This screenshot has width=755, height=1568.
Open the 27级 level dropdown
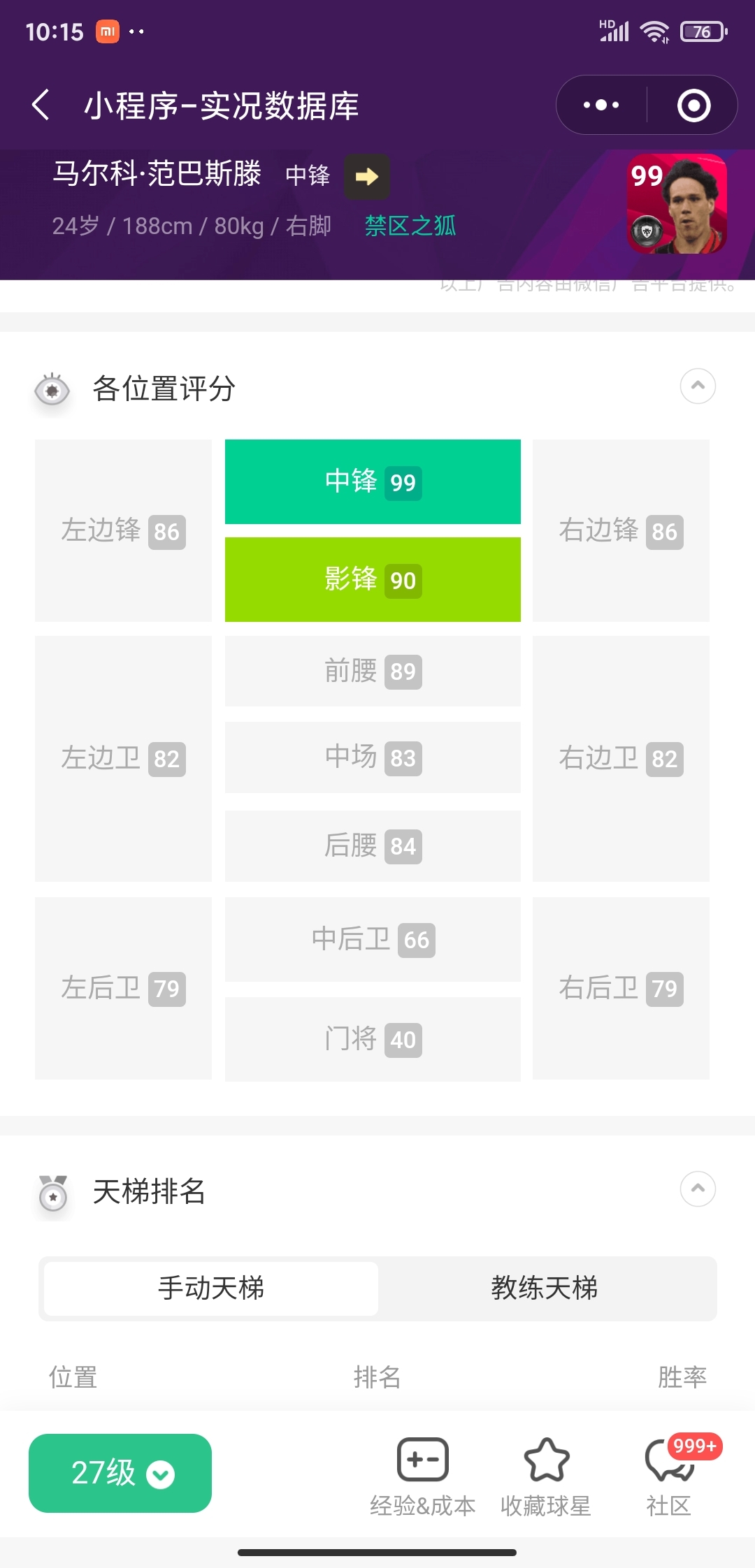120,1473
